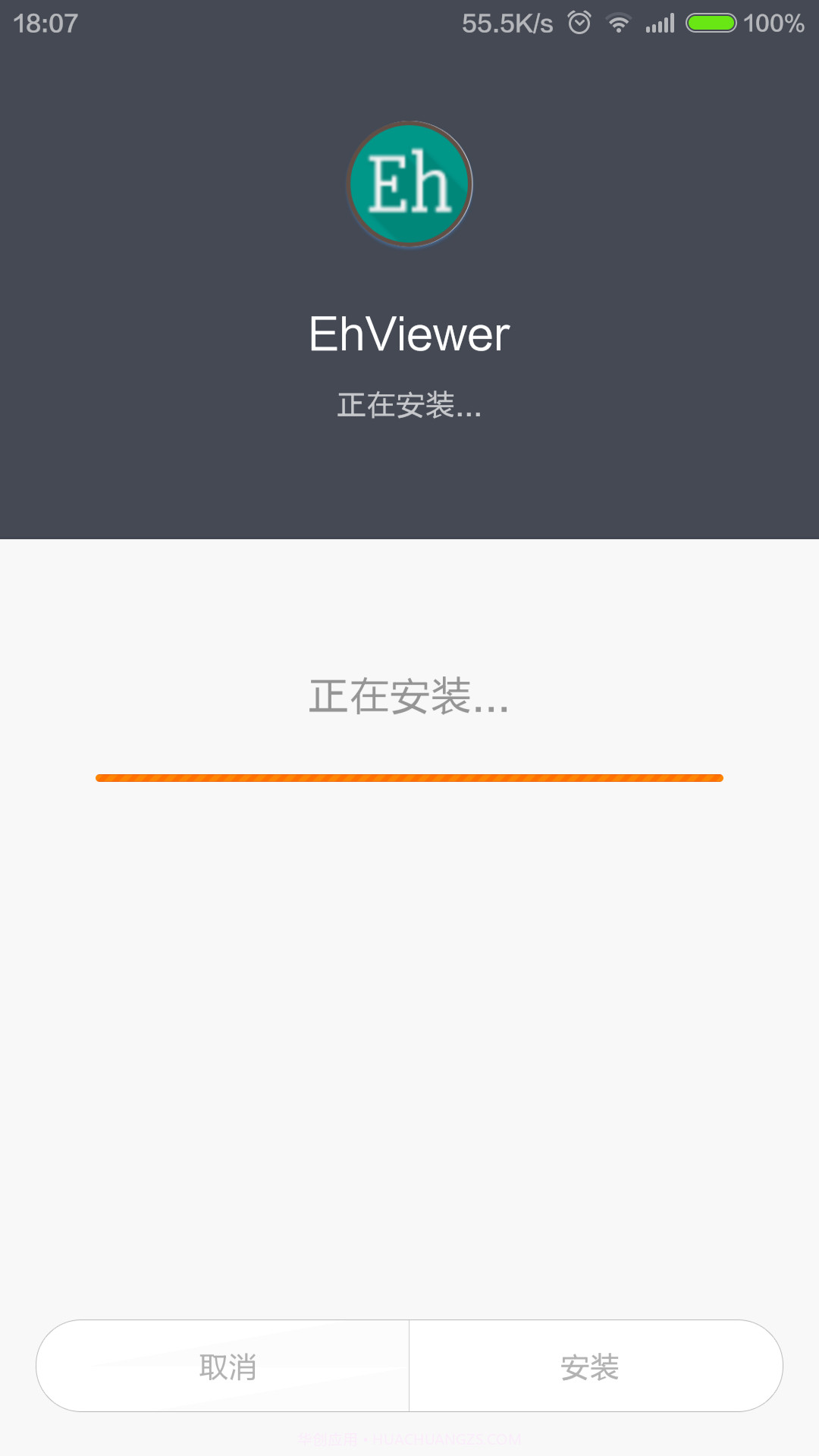Tap the EhViewer title text
819x1456 pixels.
click(x=409, y=334)
